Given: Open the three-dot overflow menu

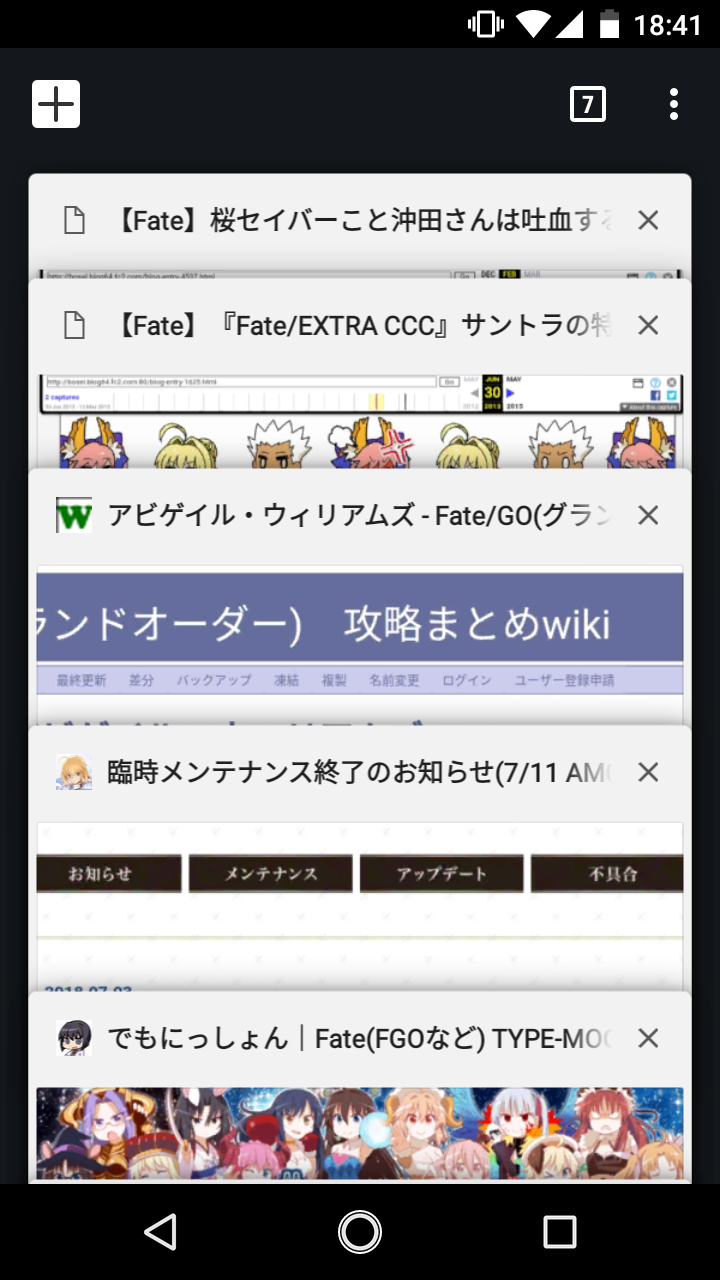Looking at the screenshot, I should coord(674,104).
